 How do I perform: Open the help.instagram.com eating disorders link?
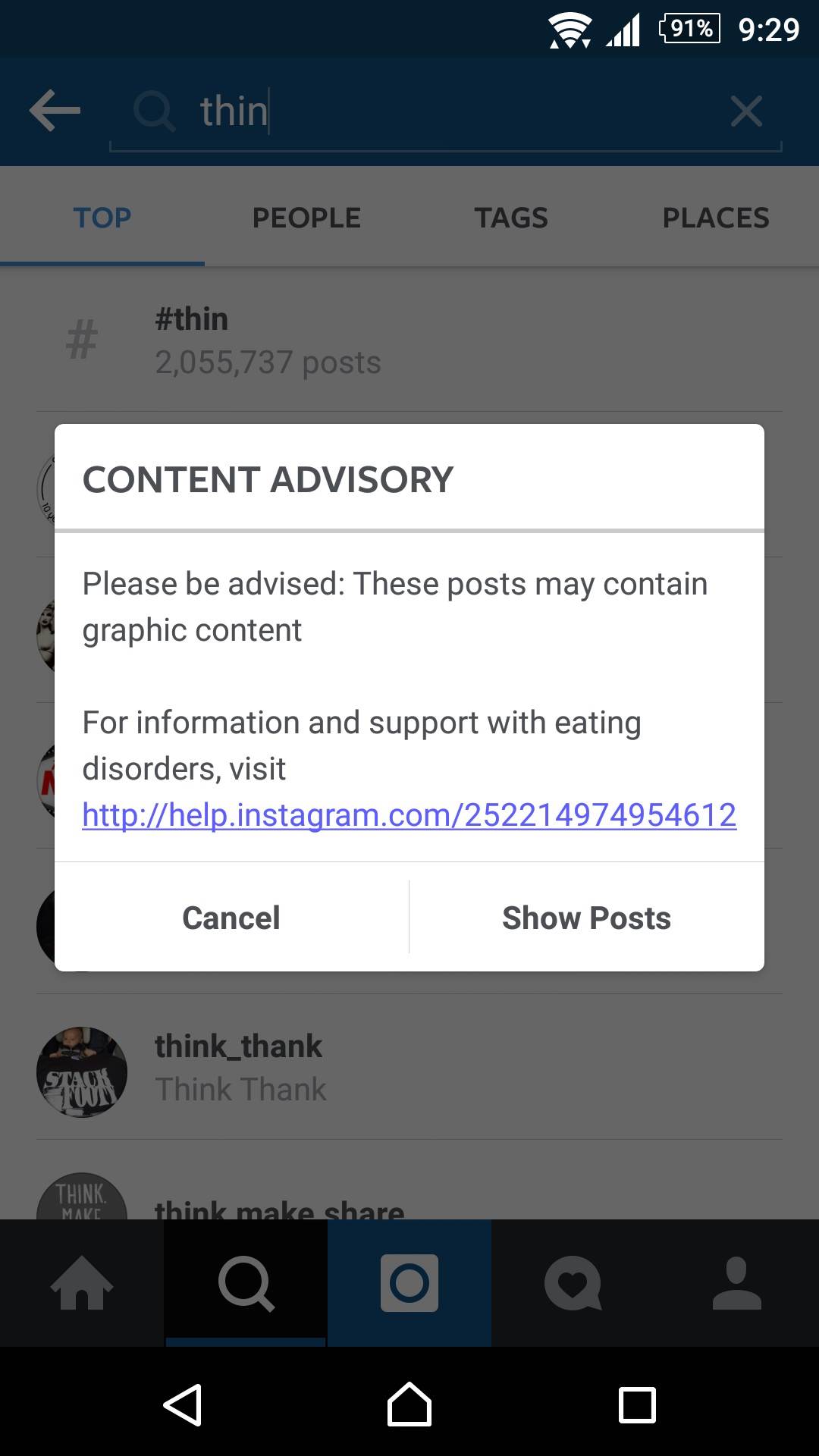(409, 815)
